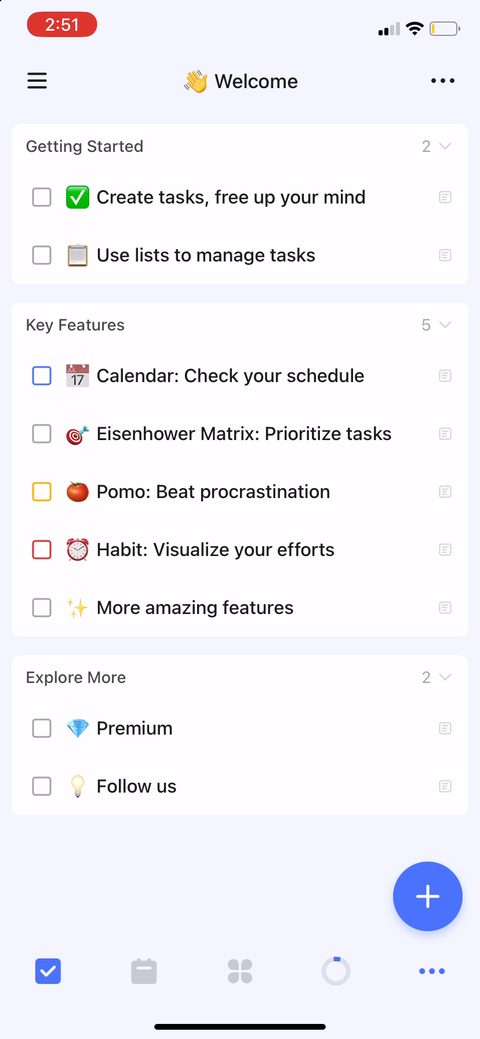Switch to the calendar tab

(144, 971)
